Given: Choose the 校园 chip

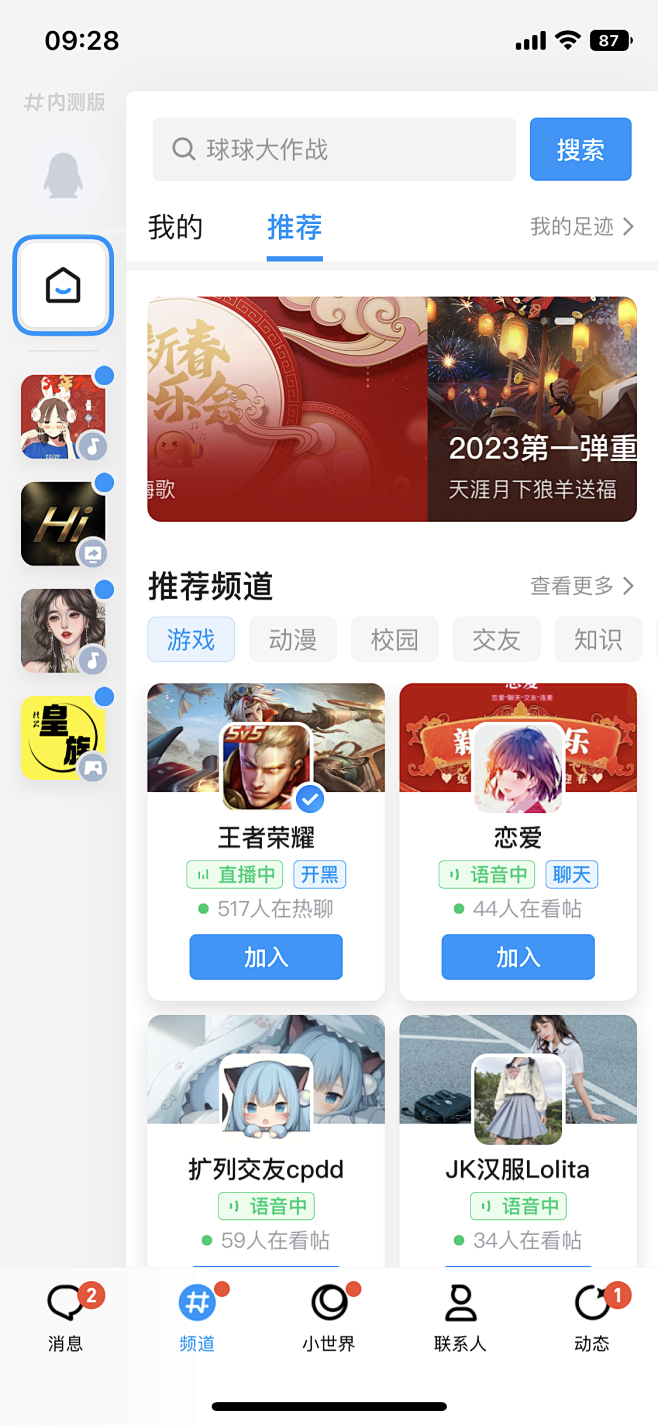Looking at the screenshot, I should (x=395, y=640).
